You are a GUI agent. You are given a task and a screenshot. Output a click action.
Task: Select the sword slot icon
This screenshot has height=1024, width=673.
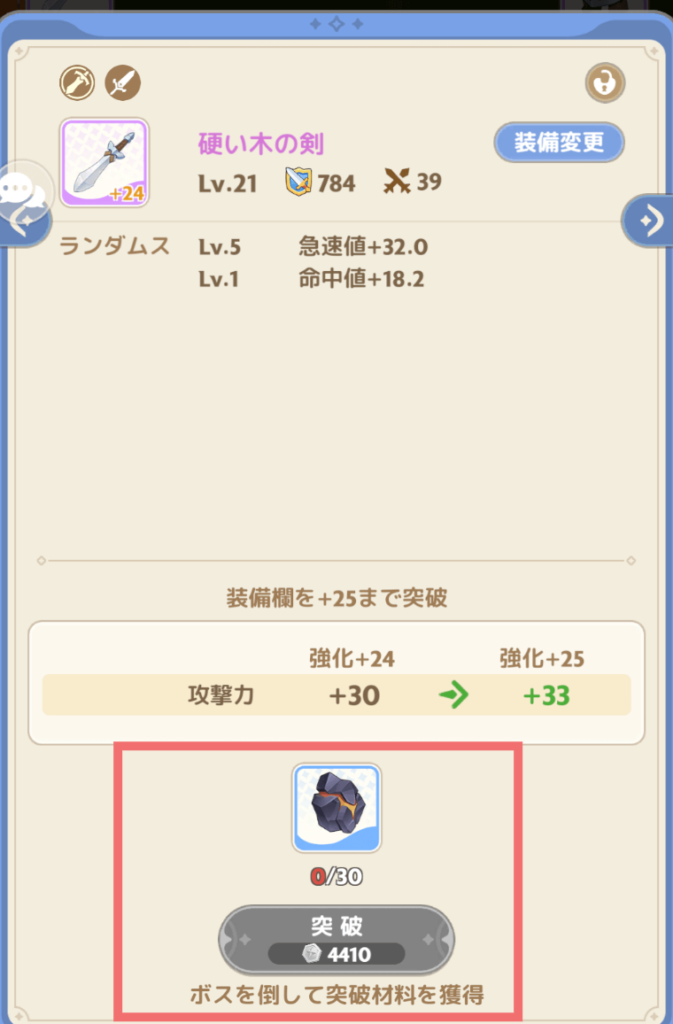(x=123, y=82)
